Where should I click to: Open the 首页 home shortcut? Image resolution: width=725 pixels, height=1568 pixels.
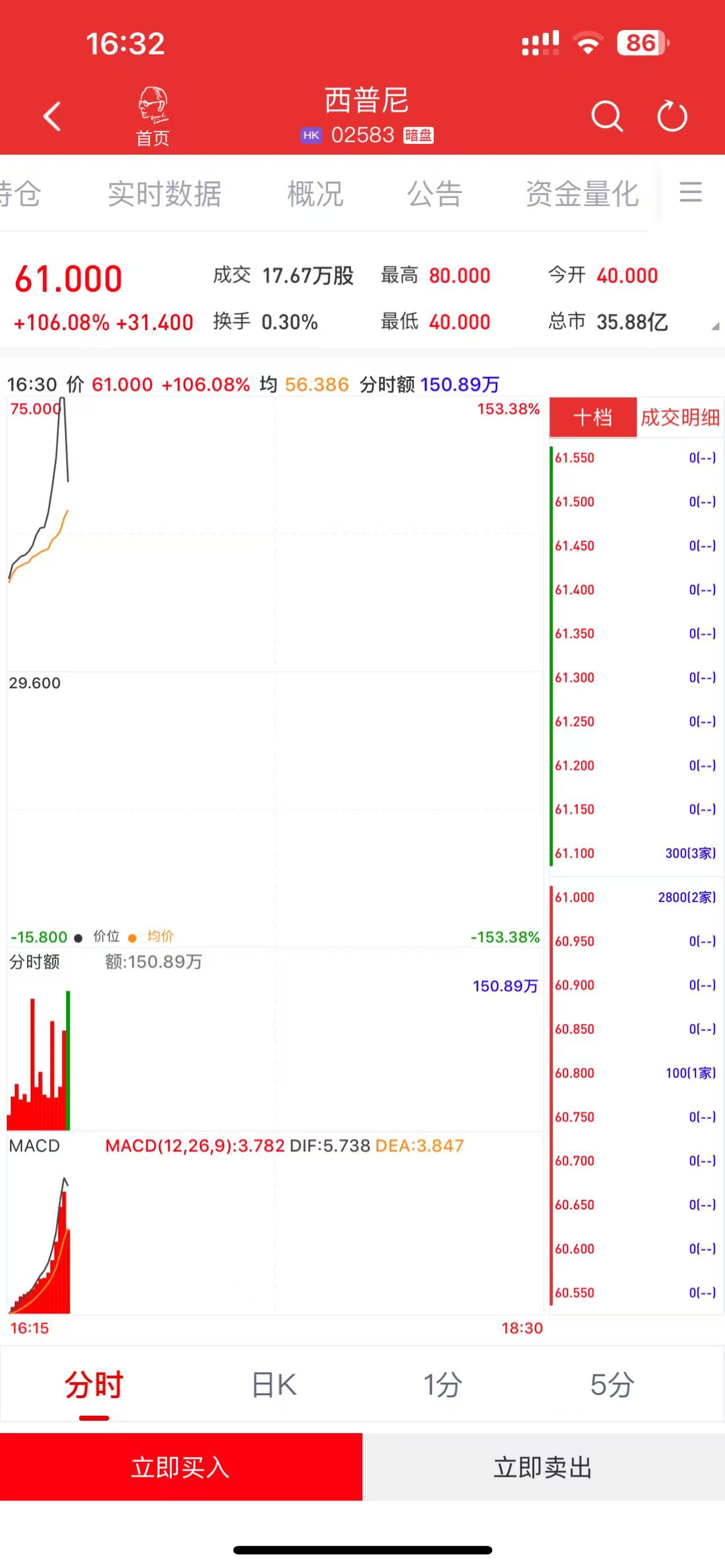[x=152, y=116]
